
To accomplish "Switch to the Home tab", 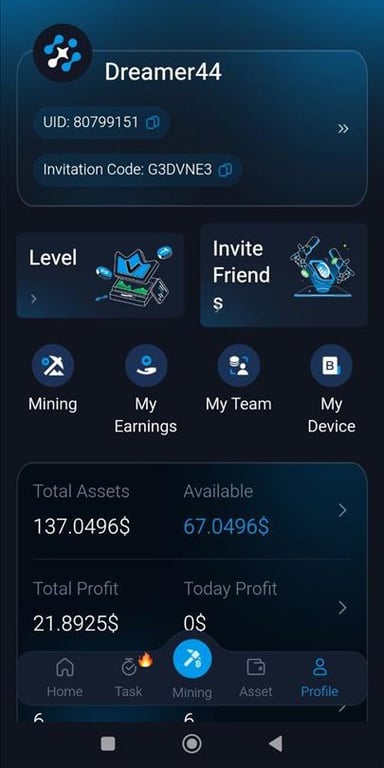I will click(65, 678).
